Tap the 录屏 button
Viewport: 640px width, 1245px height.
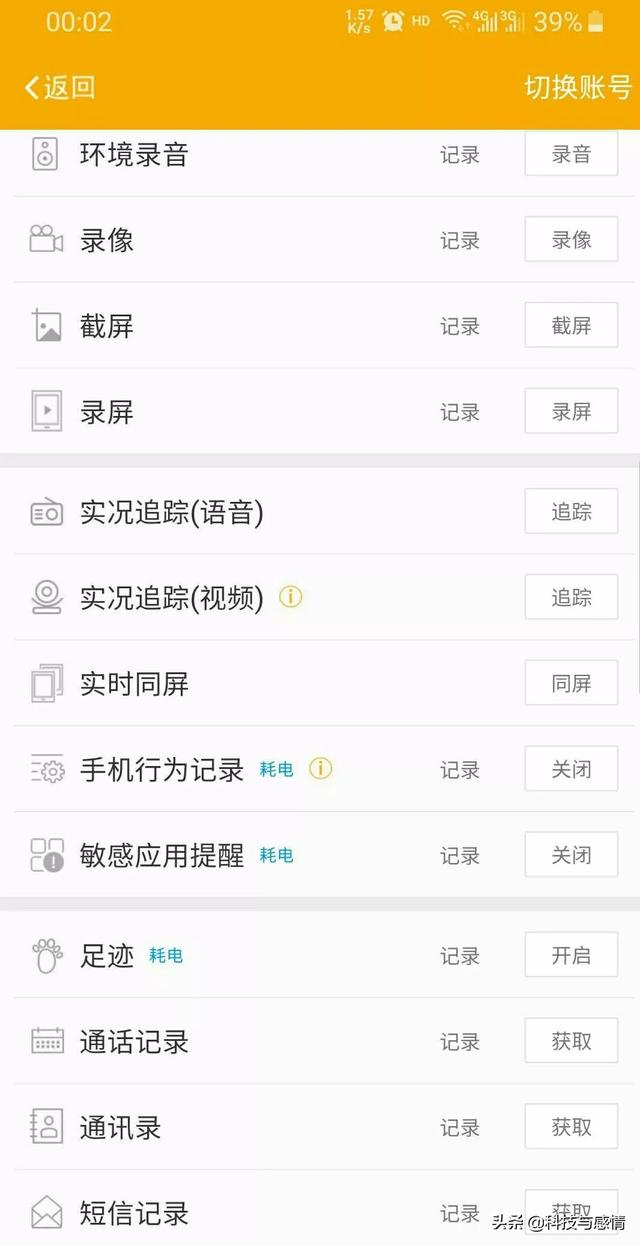571,412
